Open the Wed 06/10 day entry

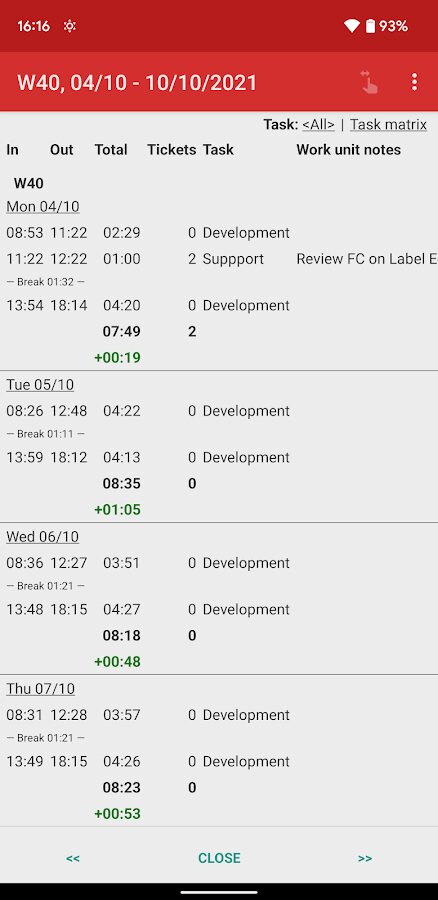(x=42, y=537)
